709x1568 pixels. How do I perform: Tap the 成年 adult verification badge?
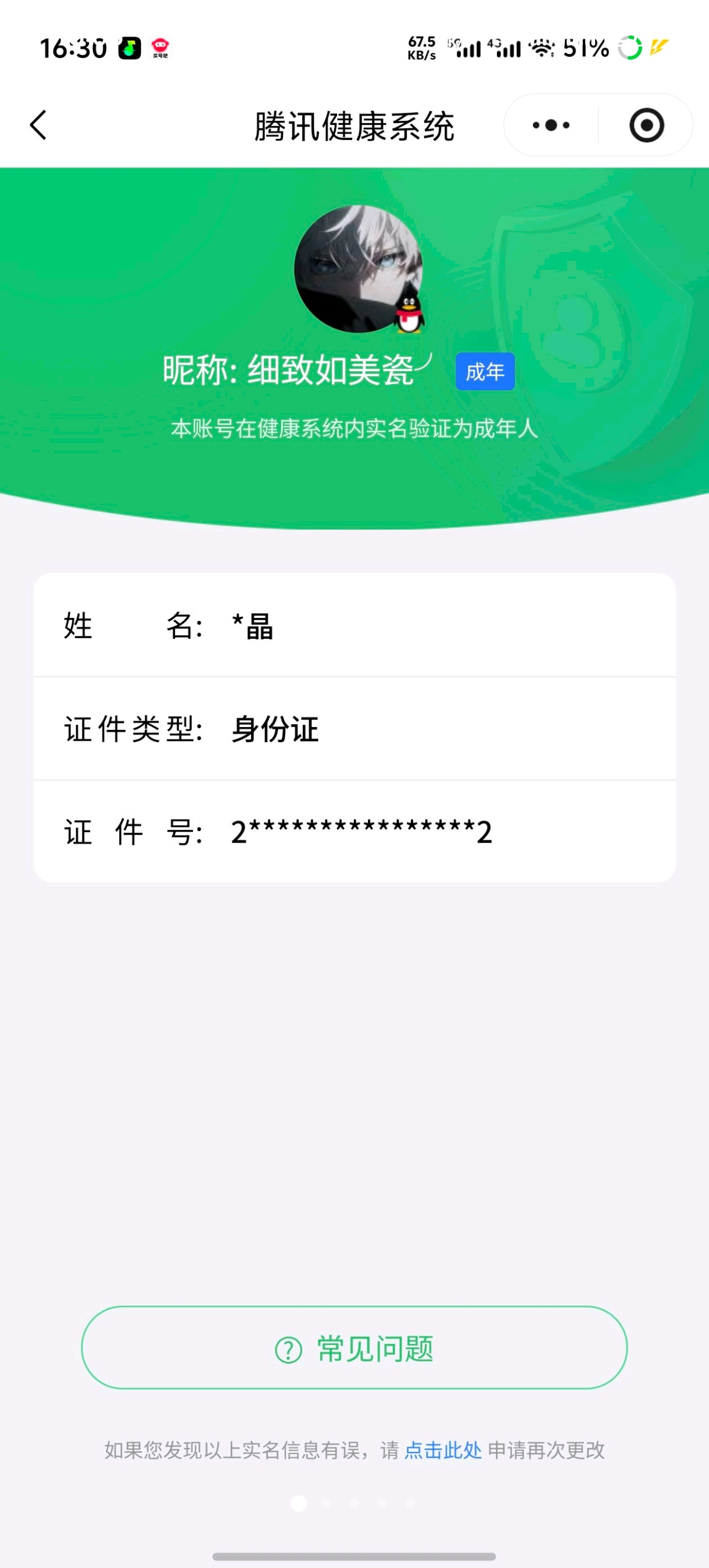[484, 372]
